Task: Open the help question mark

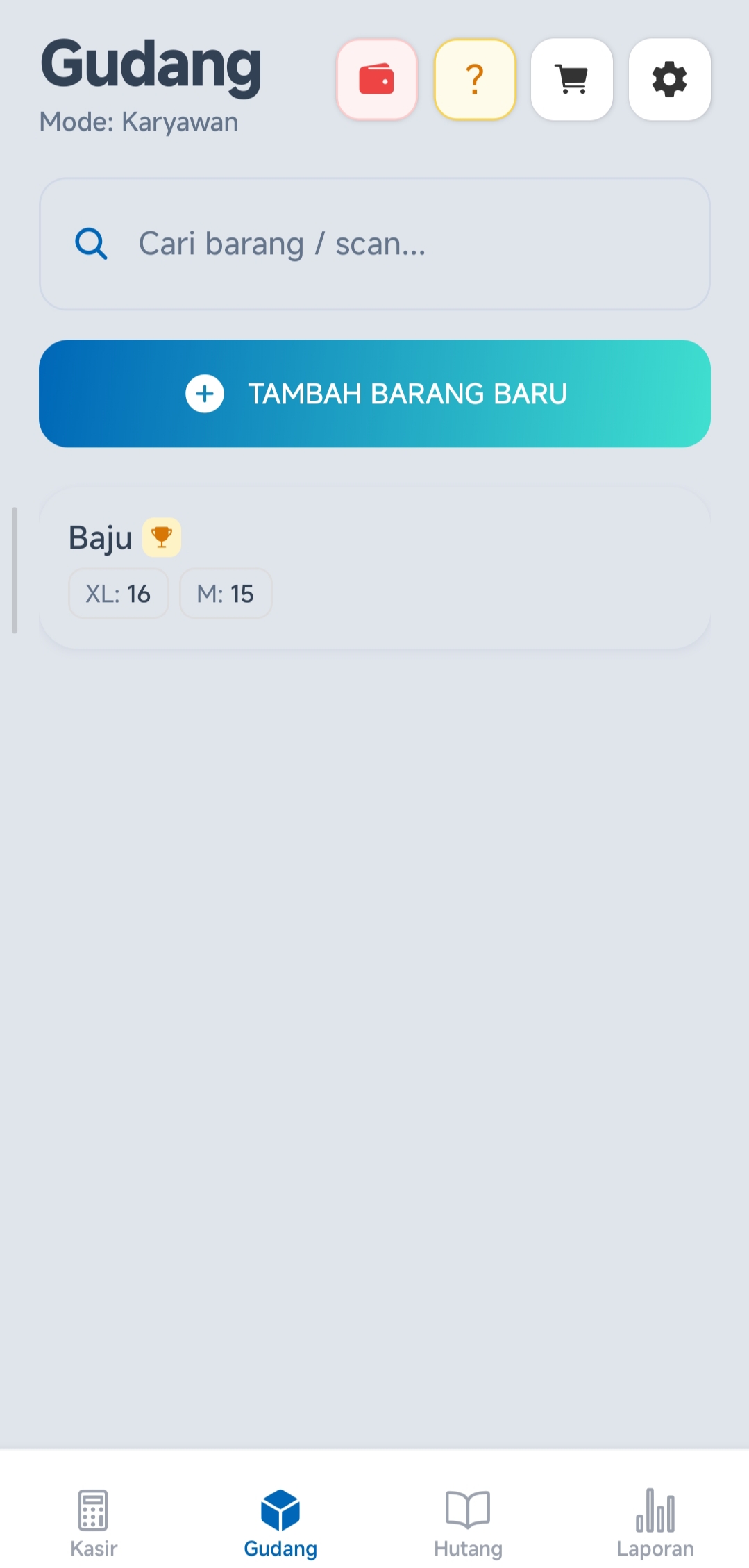Action: click(475, 79)
